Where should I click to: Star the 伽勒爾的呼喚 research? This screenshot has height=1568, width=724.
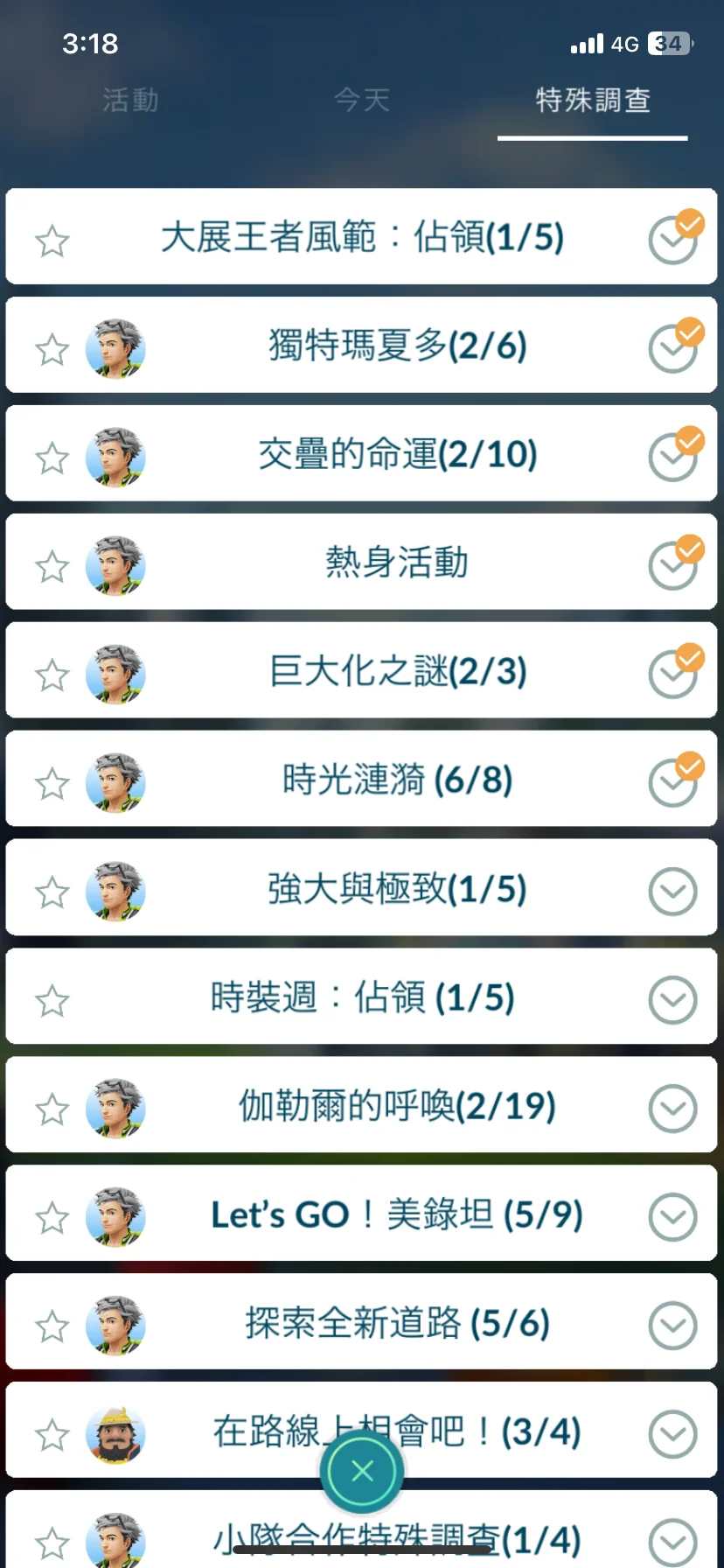tap(52, 1109)
